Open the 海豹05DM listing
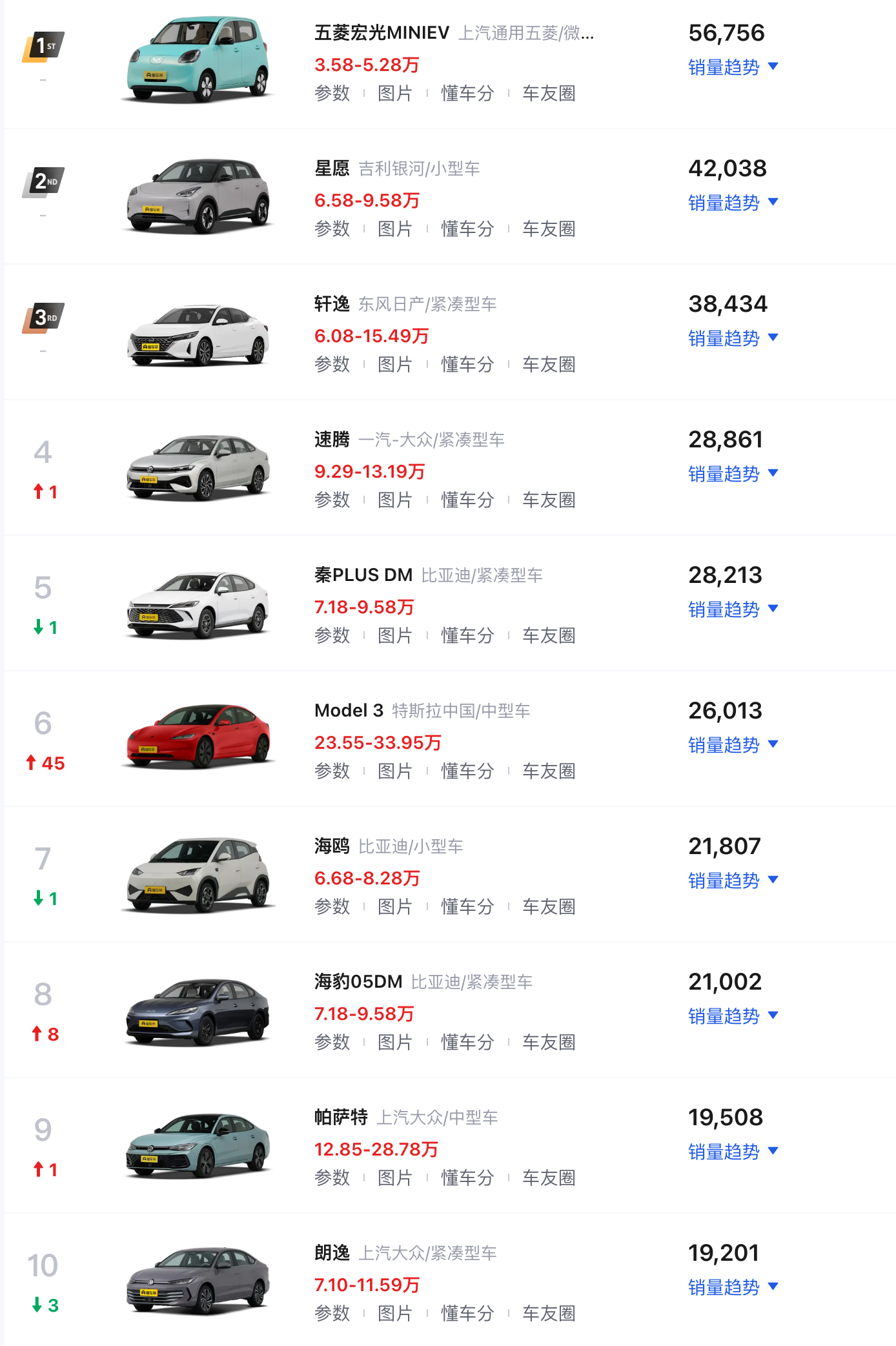The image size is (896, 1346). [x=358, y=982]
